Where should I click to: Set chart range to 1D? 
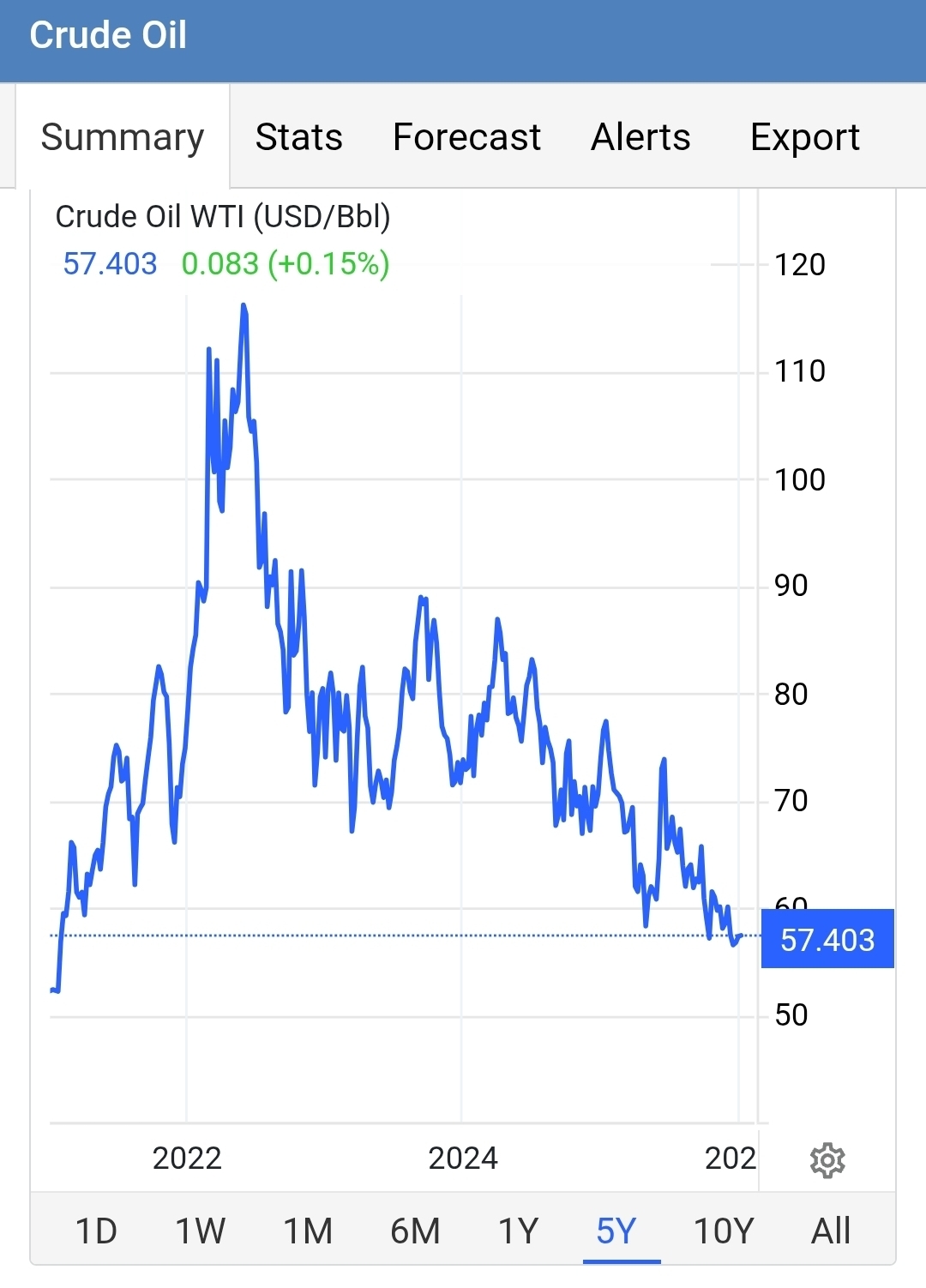coord(96,1231)
